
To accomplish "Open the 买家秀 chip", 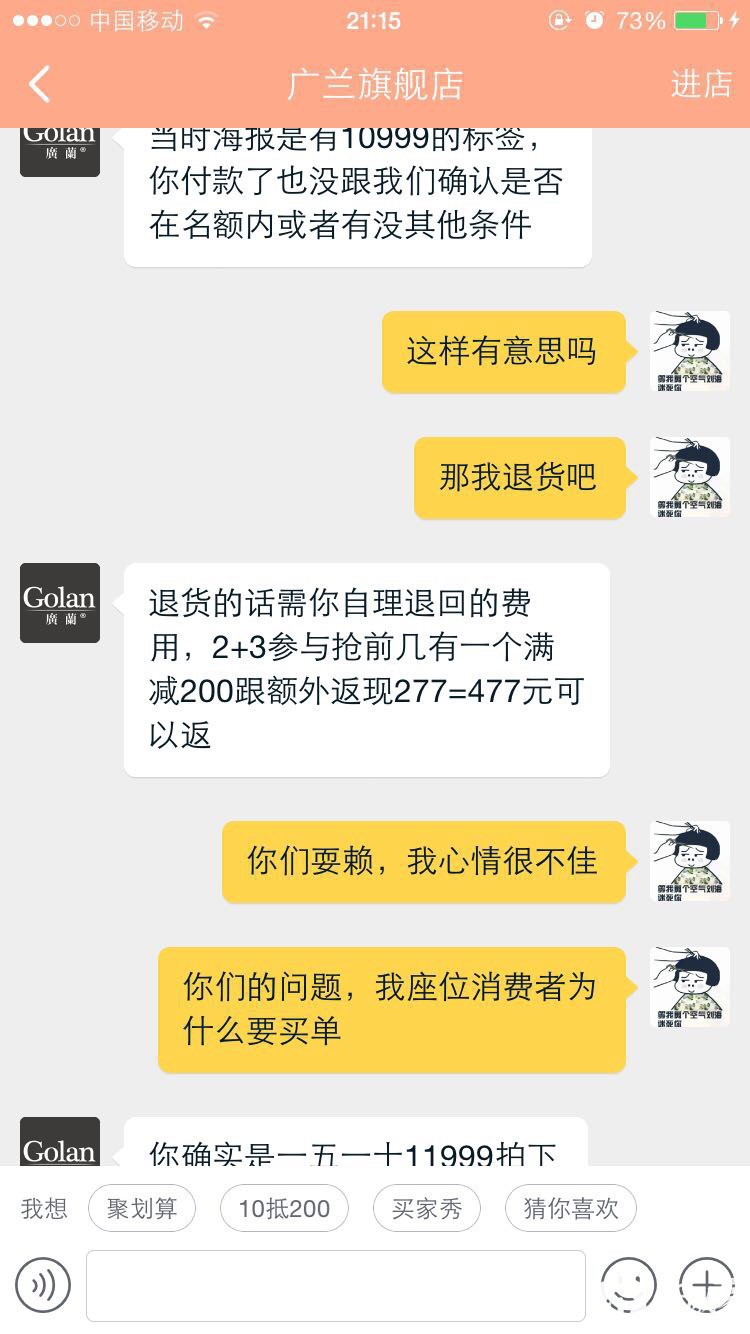I will pyautogui.click(x=427, y=1209).
